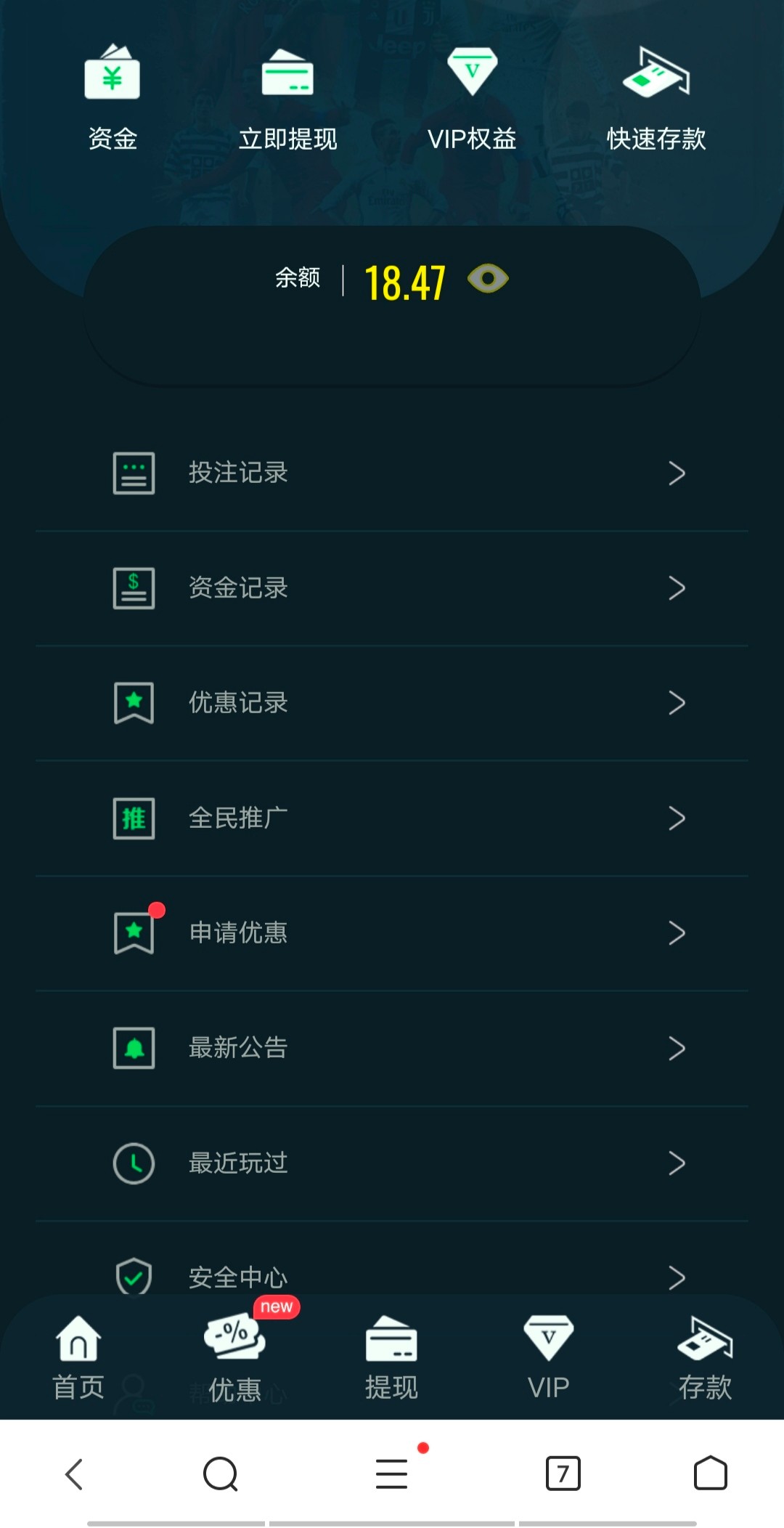The height and width of the screenshot is (1528, 784).
Task: Open 申请优惠 apply for promotions
Action: [x=392, y=933]
